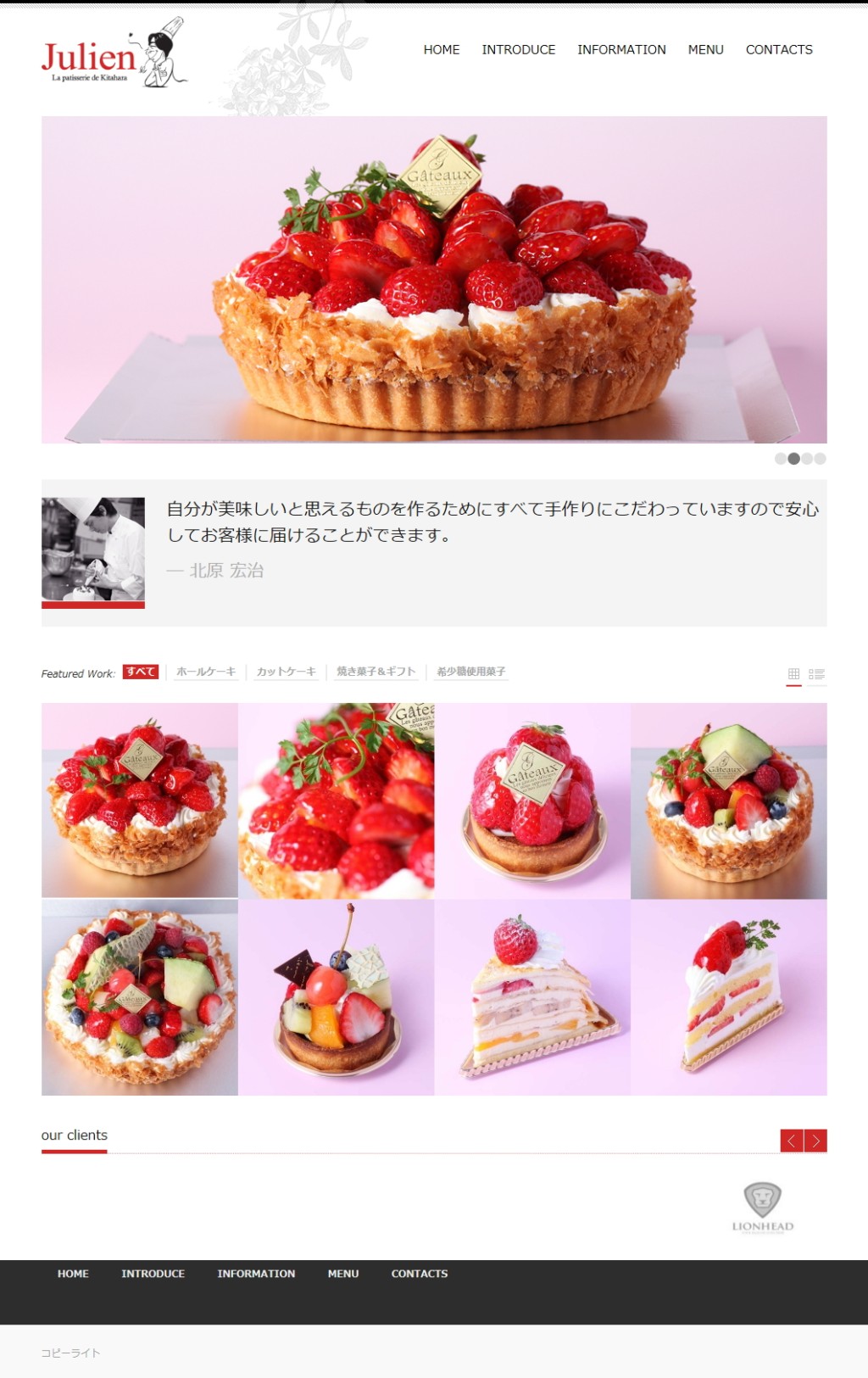Switch to the 希少糖使用菓子 filter

471,672
